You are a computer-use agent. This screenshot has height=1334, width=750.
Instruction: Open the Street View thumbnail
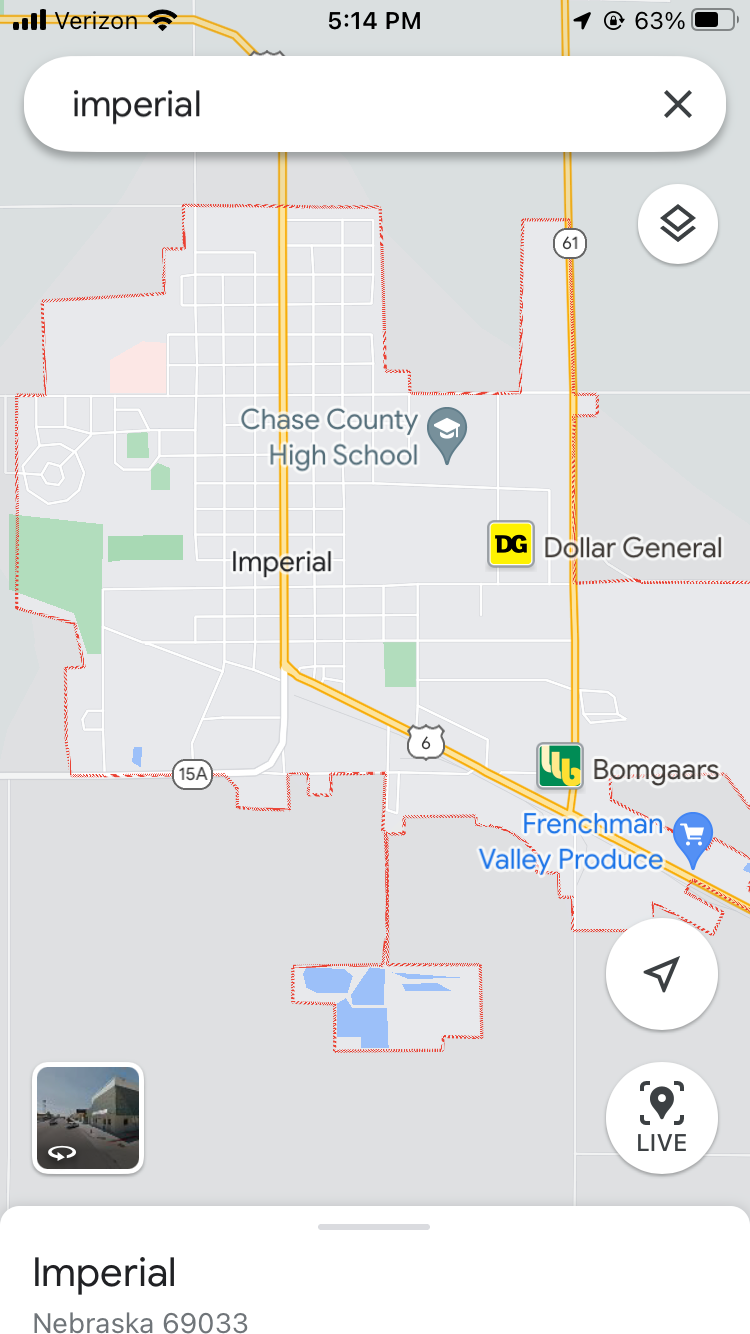coord(88,1117)
